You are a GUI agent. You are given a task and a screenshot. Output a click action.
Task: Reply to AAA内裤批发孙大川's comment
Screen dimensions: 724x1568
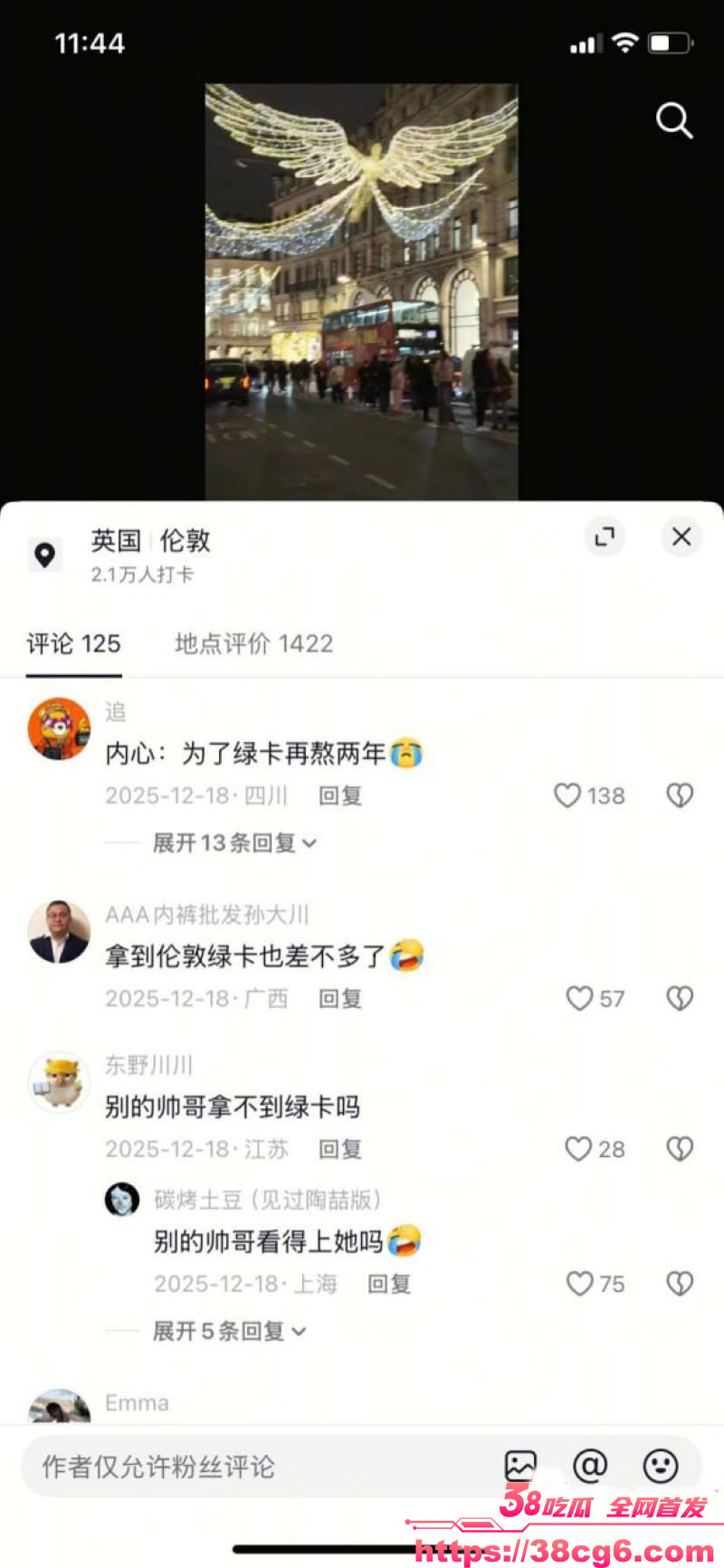340,998
